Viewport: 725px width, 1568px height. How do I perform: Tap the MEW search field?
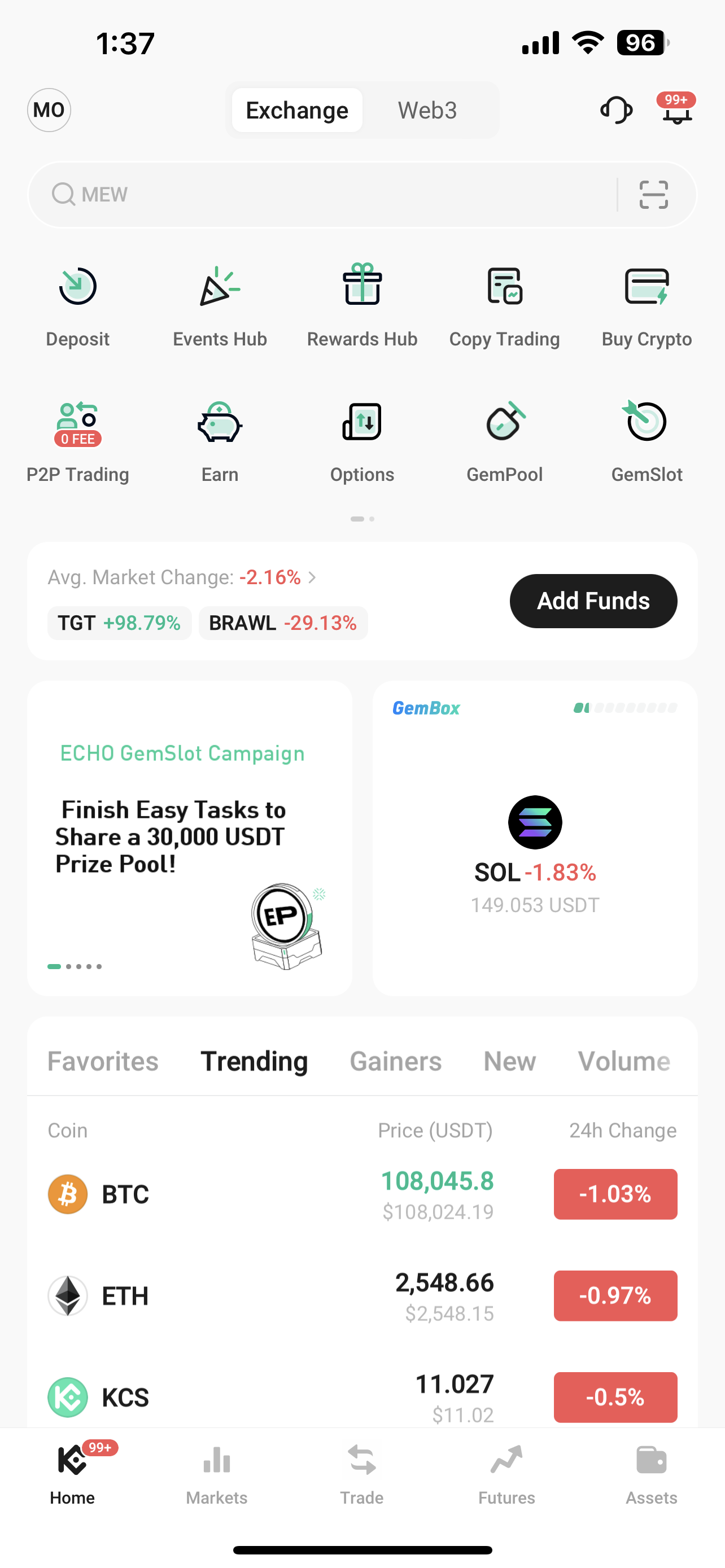coord(329,195)
